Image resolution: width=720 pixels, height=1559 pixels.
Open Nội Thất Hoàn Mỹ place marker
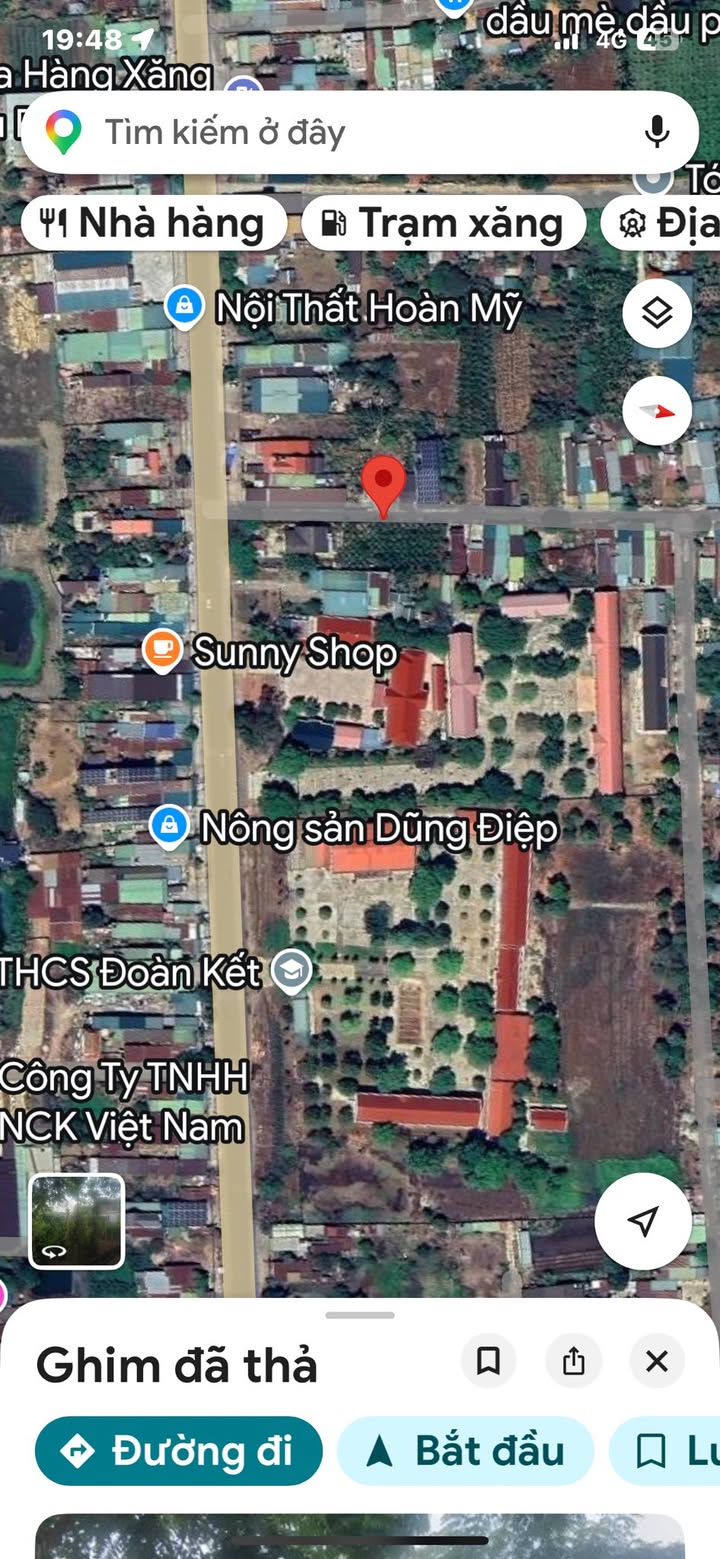[184, 307]
